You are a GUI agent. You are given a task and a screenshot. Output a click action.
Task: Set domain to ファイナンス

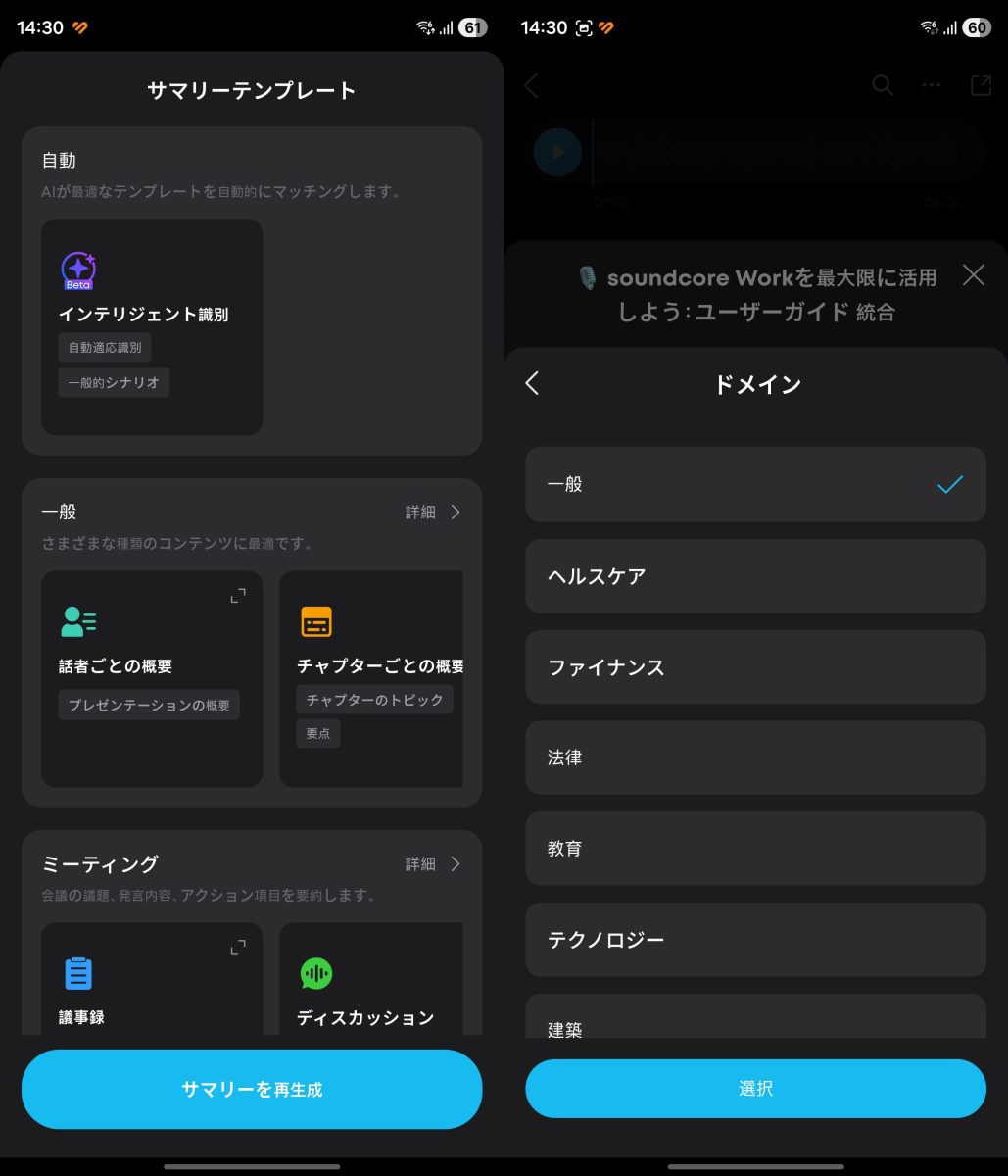pyautogui.click(x=755, y=666)
